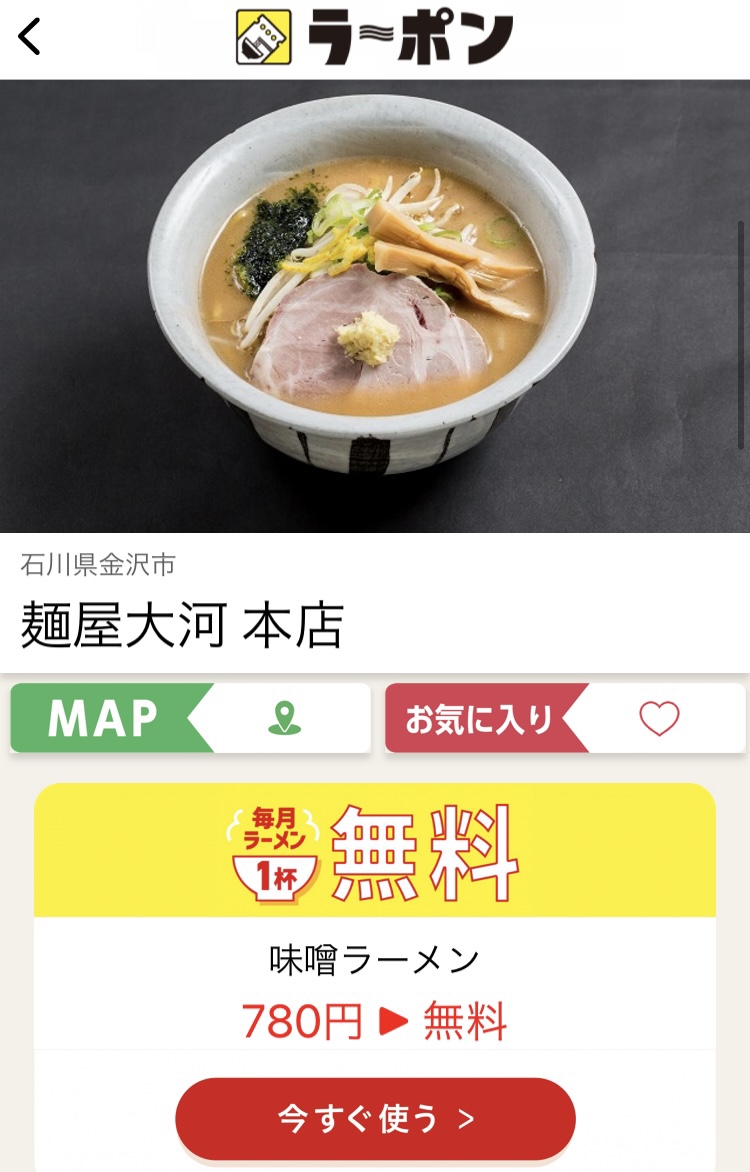Open the MAP for 麺屋大河 本店
The image size is (750, 1172).
click(x=190, y=718)
